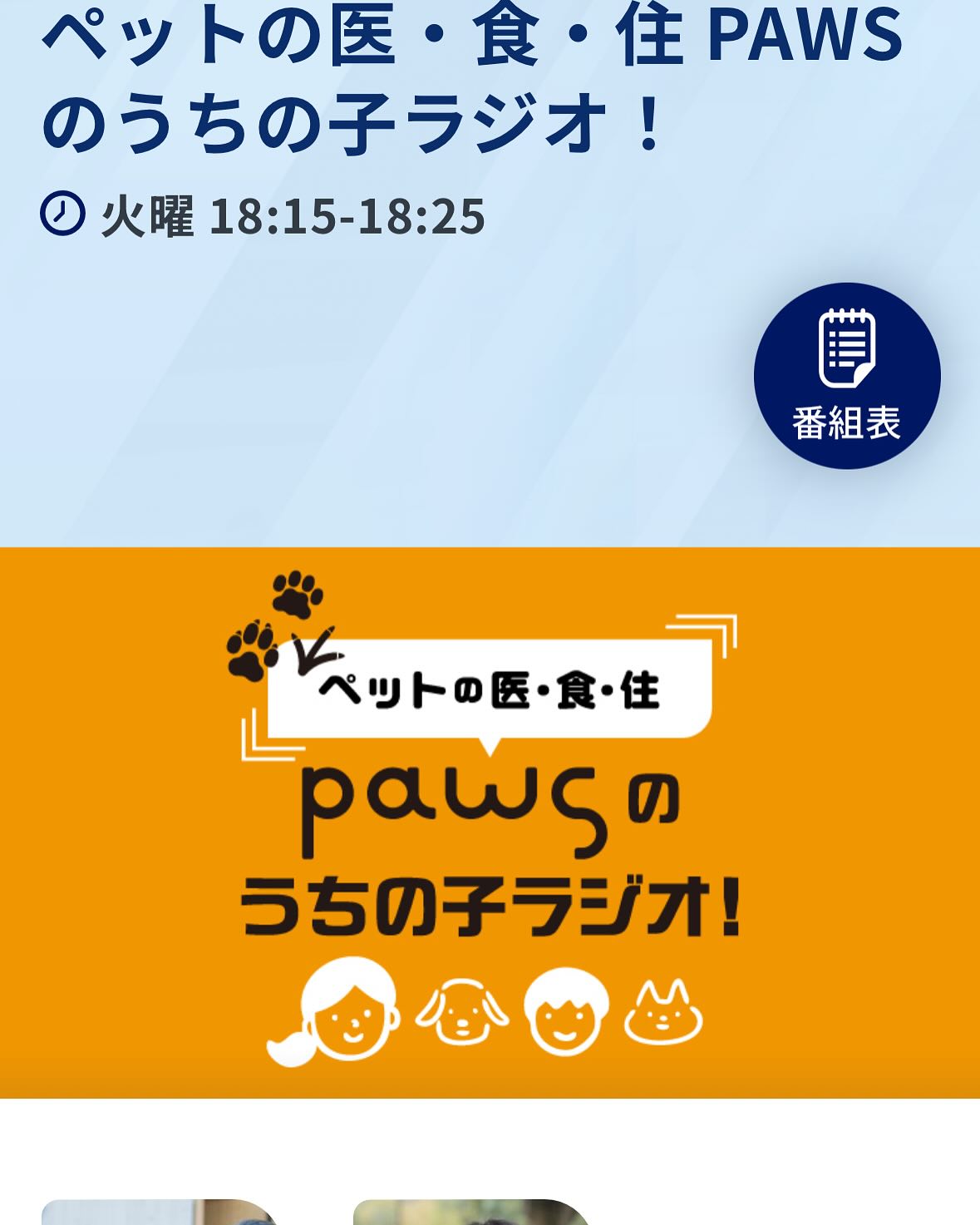Open the first photo thumbnail below the banner
Viewport: 980px width, 1225px height.
pos(158,1213)
